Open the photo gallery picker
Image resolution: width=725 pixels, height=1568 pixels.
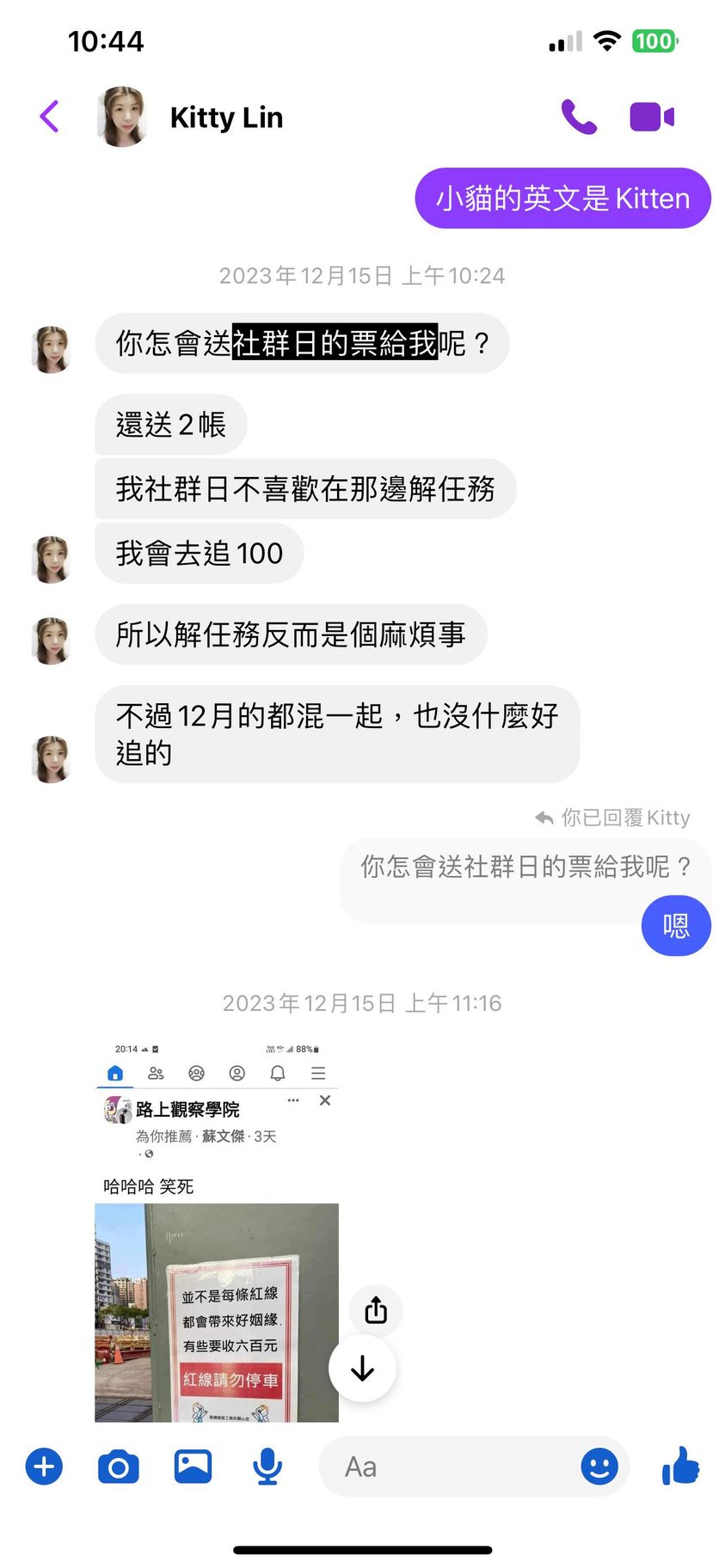193,1466
